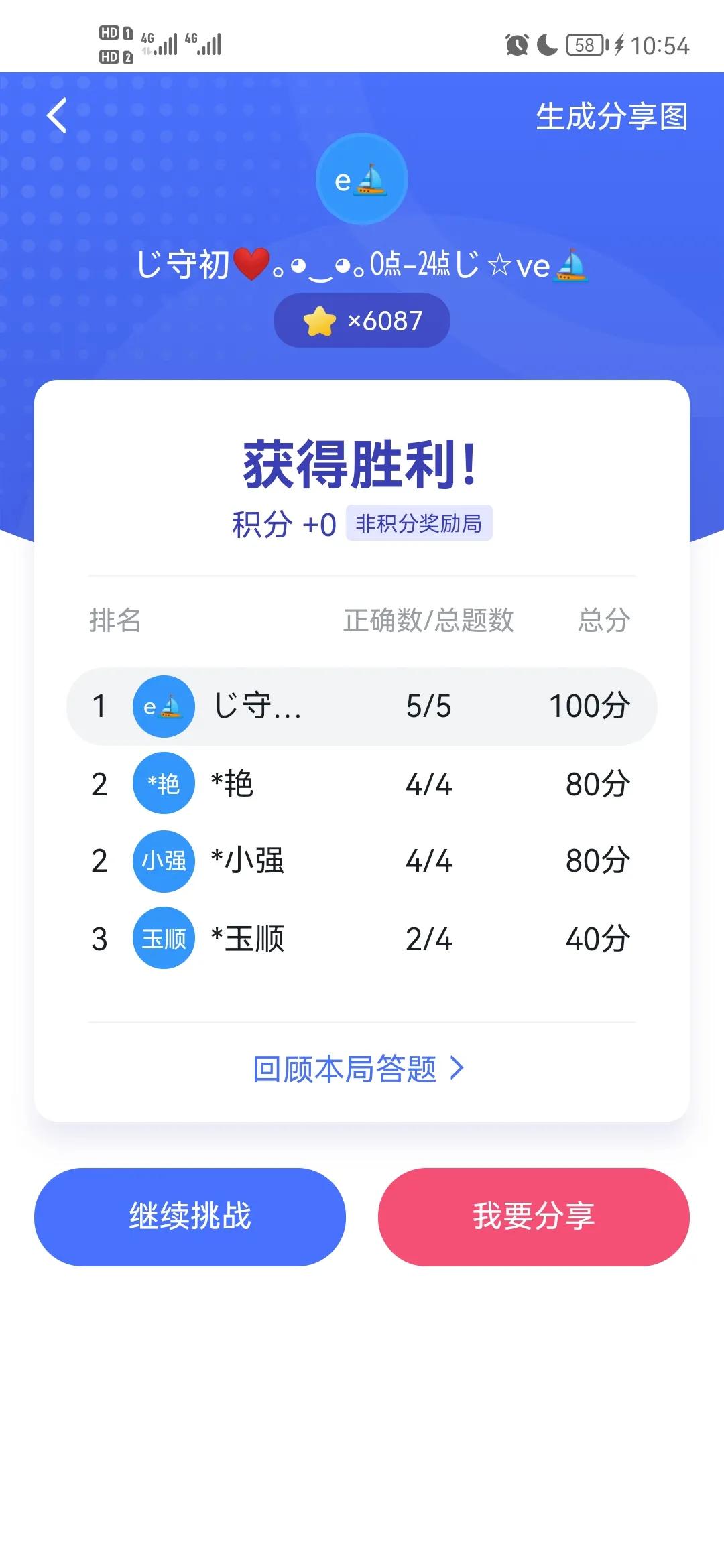Tap 回顾本局答题 to review answers
Image resolution: width=724 pixels, height=1568 pixels.
coord(346,1066)
